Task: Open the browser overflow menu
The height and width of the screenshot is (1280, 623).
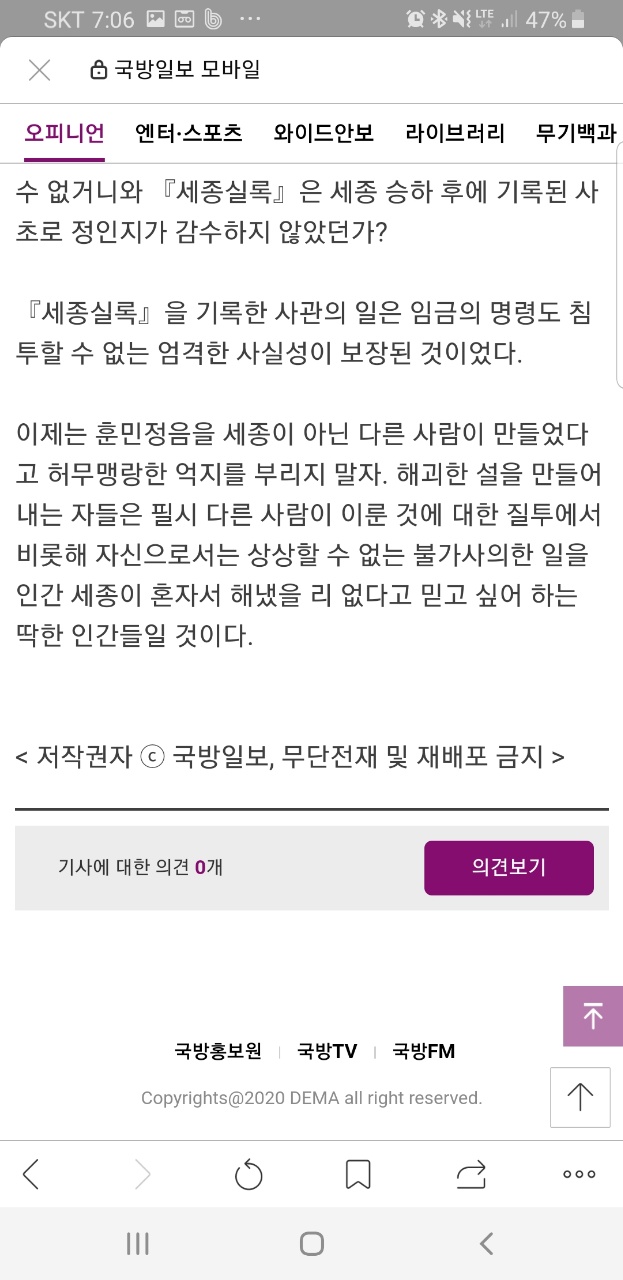Action: point(579,1174)
